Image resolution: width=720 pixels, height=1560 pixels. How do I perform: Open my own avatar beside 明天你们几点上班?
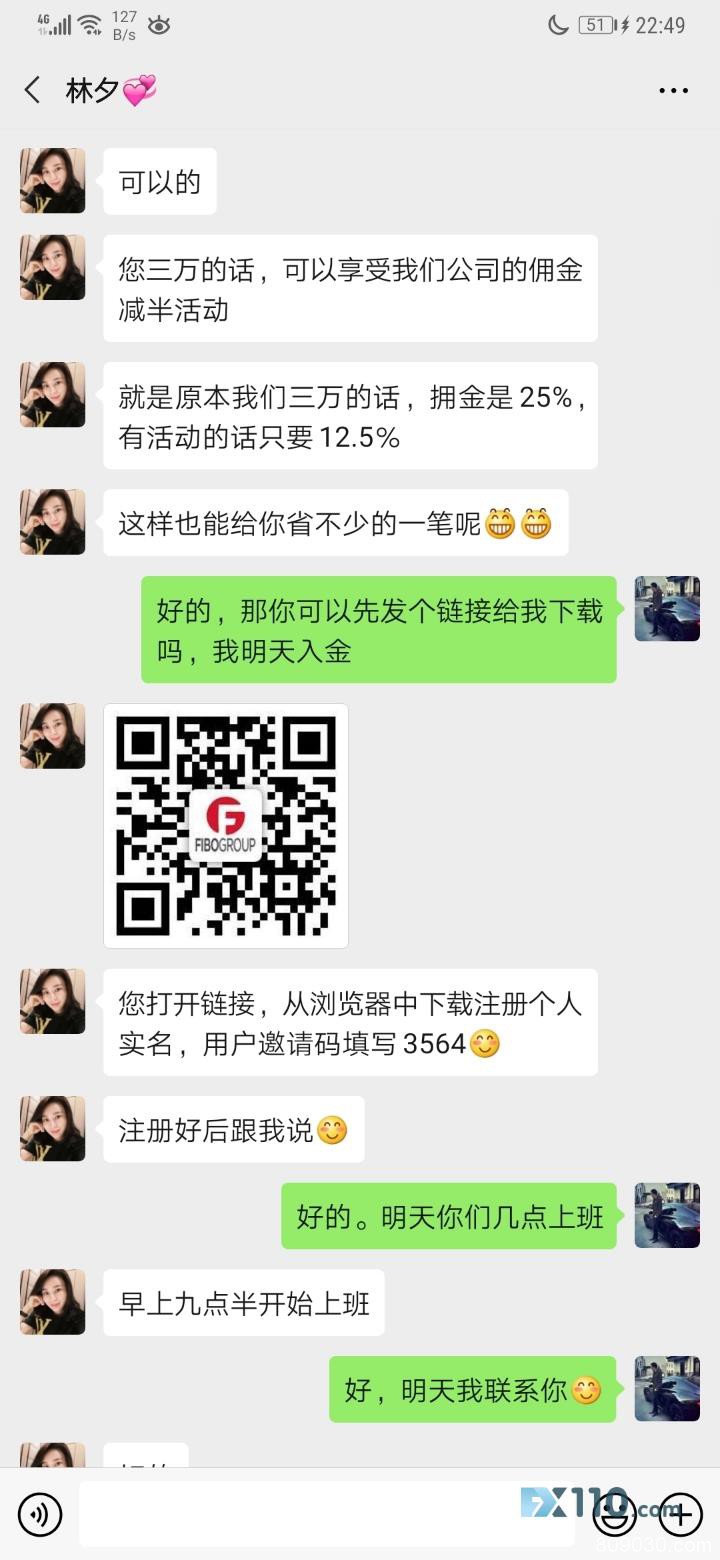pyautogui.click(x=667, y=1215)
